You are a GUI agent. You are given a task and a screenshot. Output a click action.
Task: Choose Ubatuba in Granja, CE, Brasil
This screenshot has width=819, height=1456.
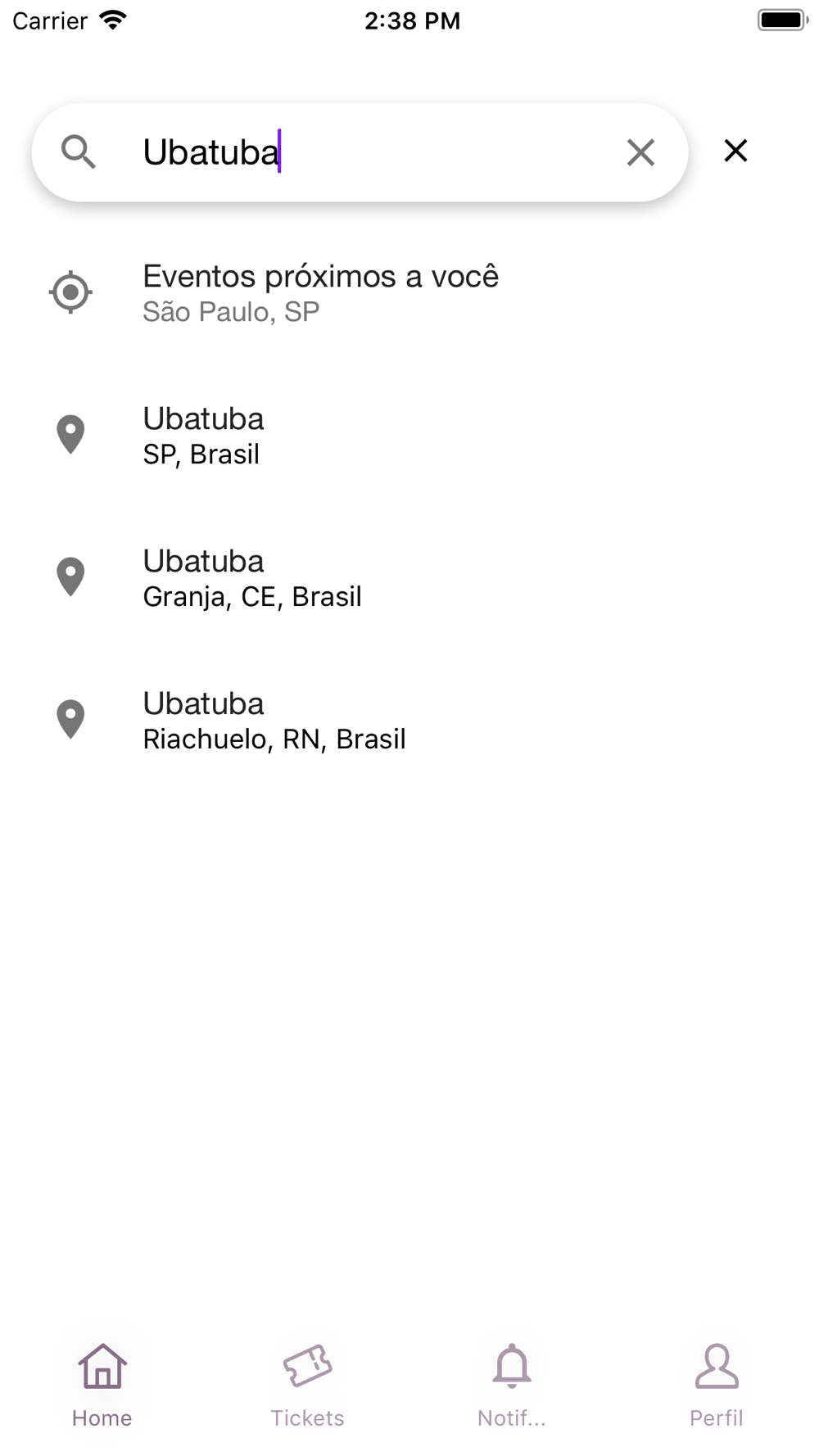[x=251, y=577]
